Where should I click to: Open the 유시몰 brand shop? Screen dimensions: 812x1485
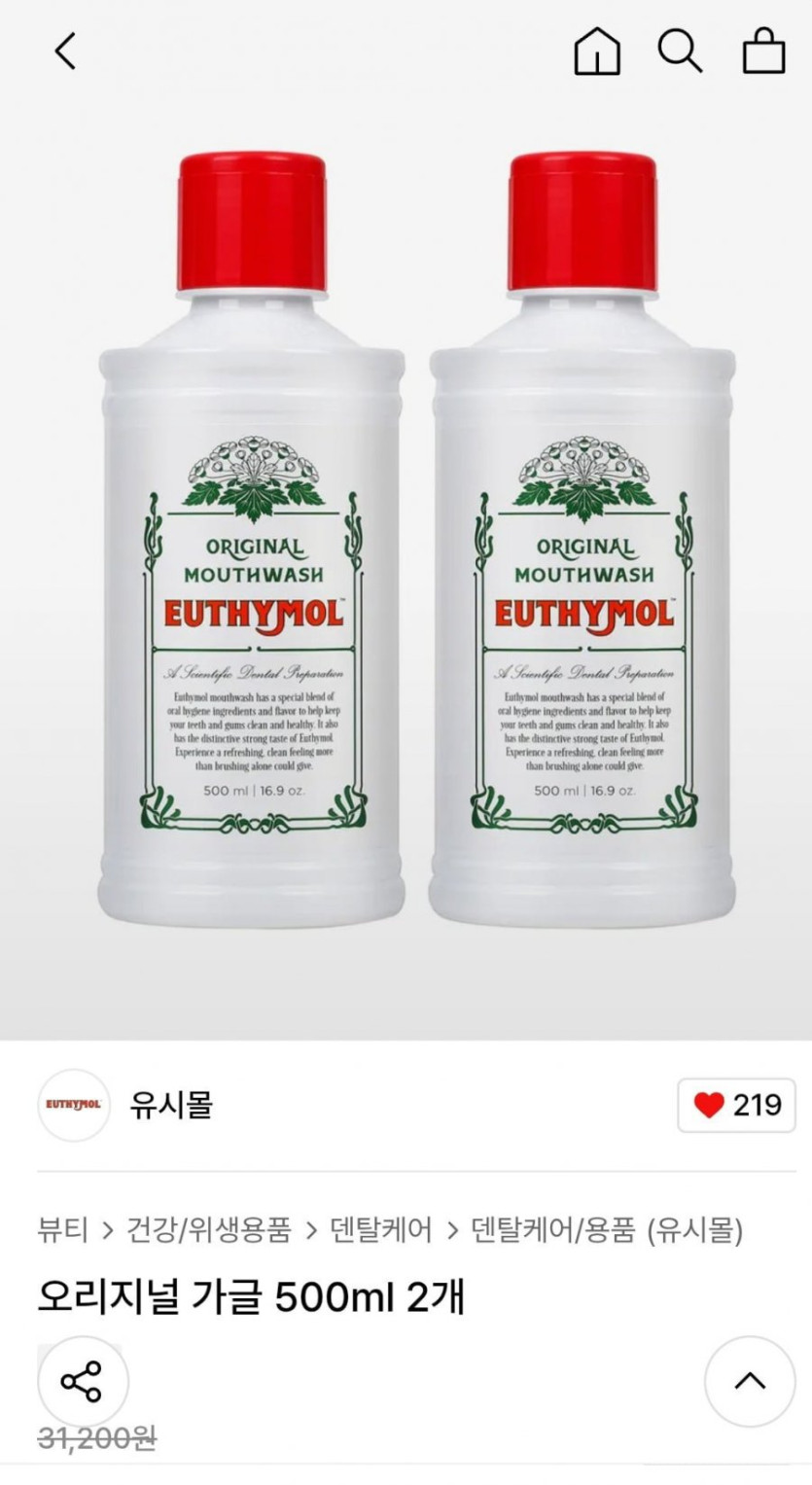tap(171, 1105)
